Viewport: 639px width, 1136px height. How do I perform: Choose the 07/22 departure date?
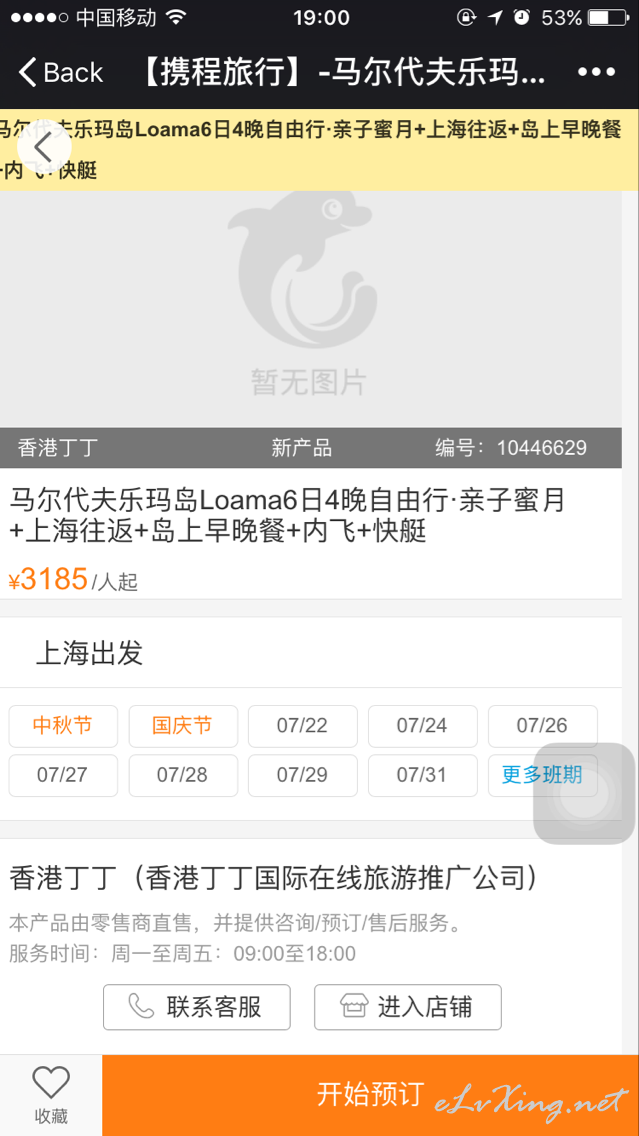pos(303,726)
